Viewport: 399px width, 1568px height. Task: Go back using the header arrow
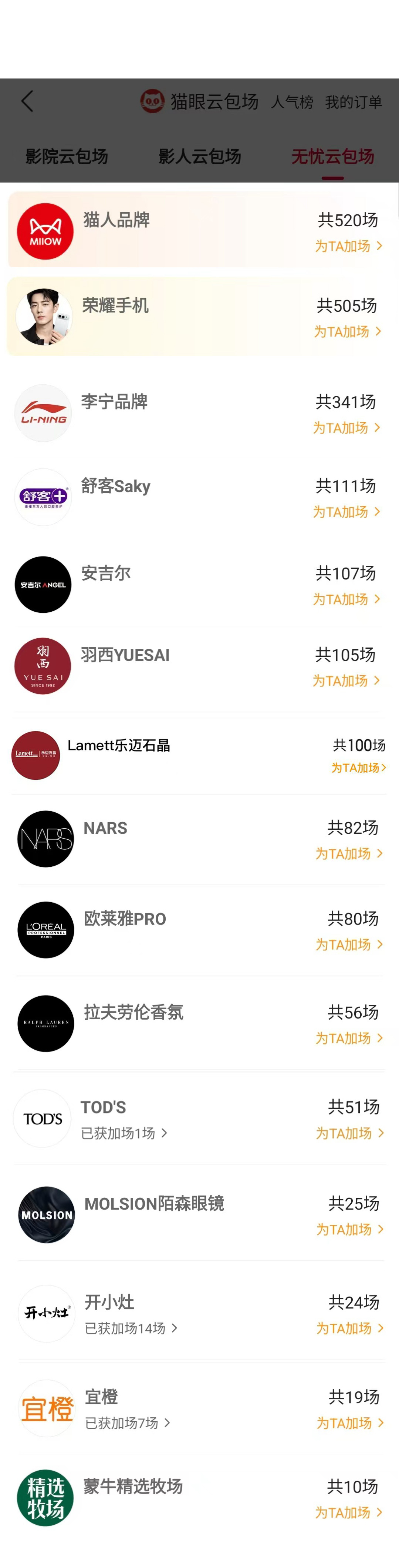27,101
